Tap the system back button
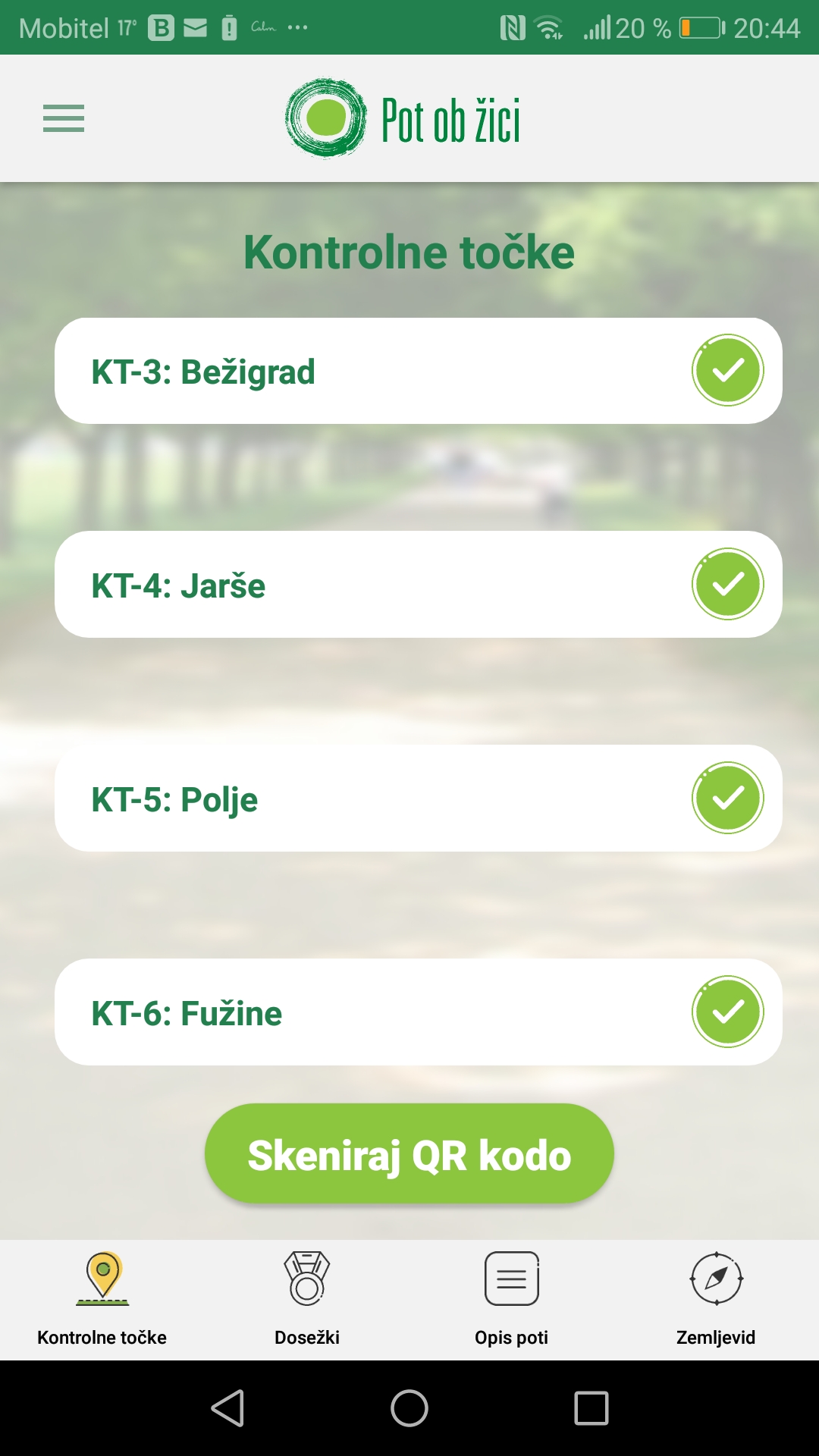This screenshot has width=819, height=1456. click(227, 1408)
